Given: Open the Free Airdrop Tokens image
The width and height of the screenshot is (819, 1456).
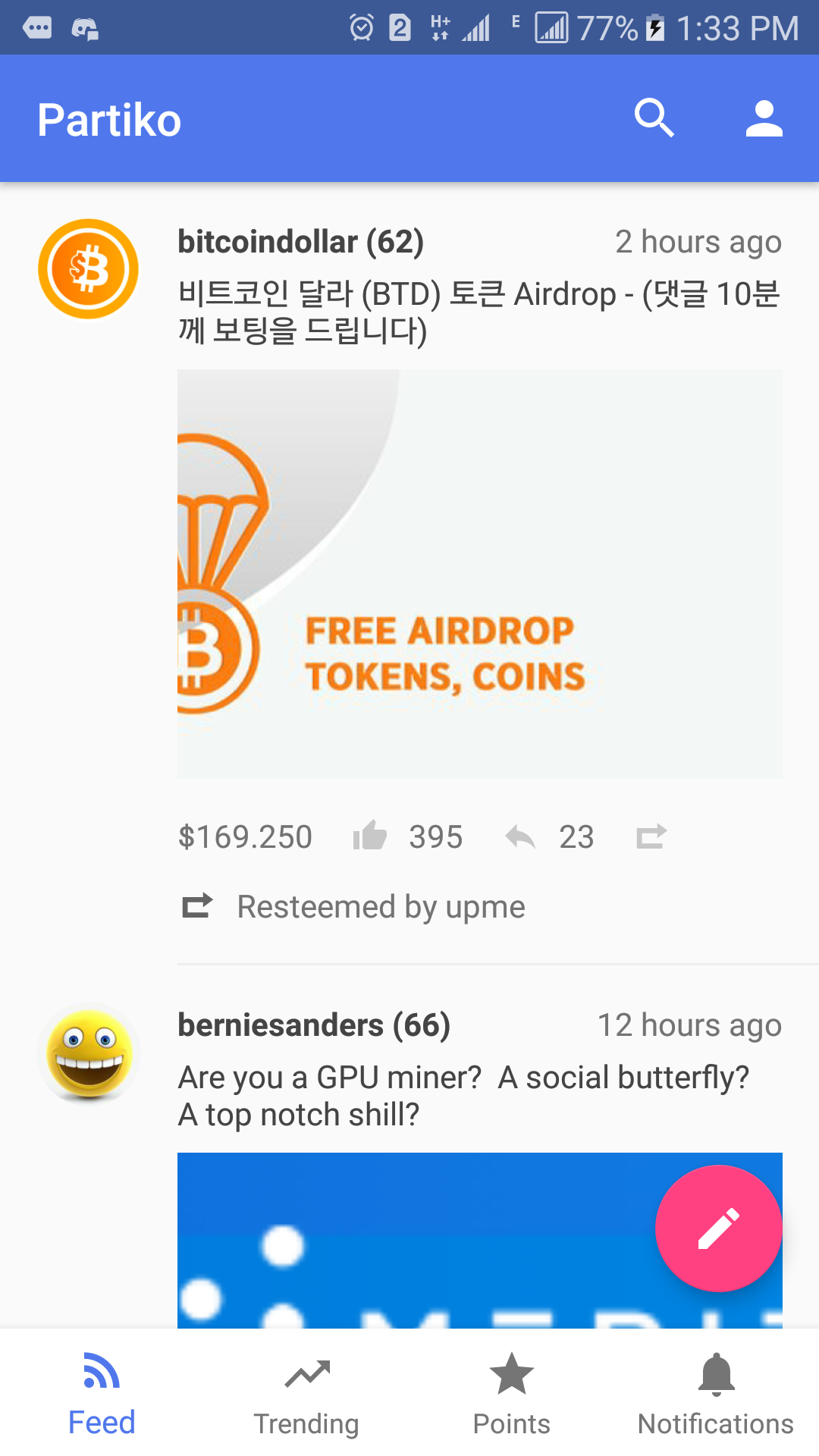Looking at the screenshot, I should (479, 573).
